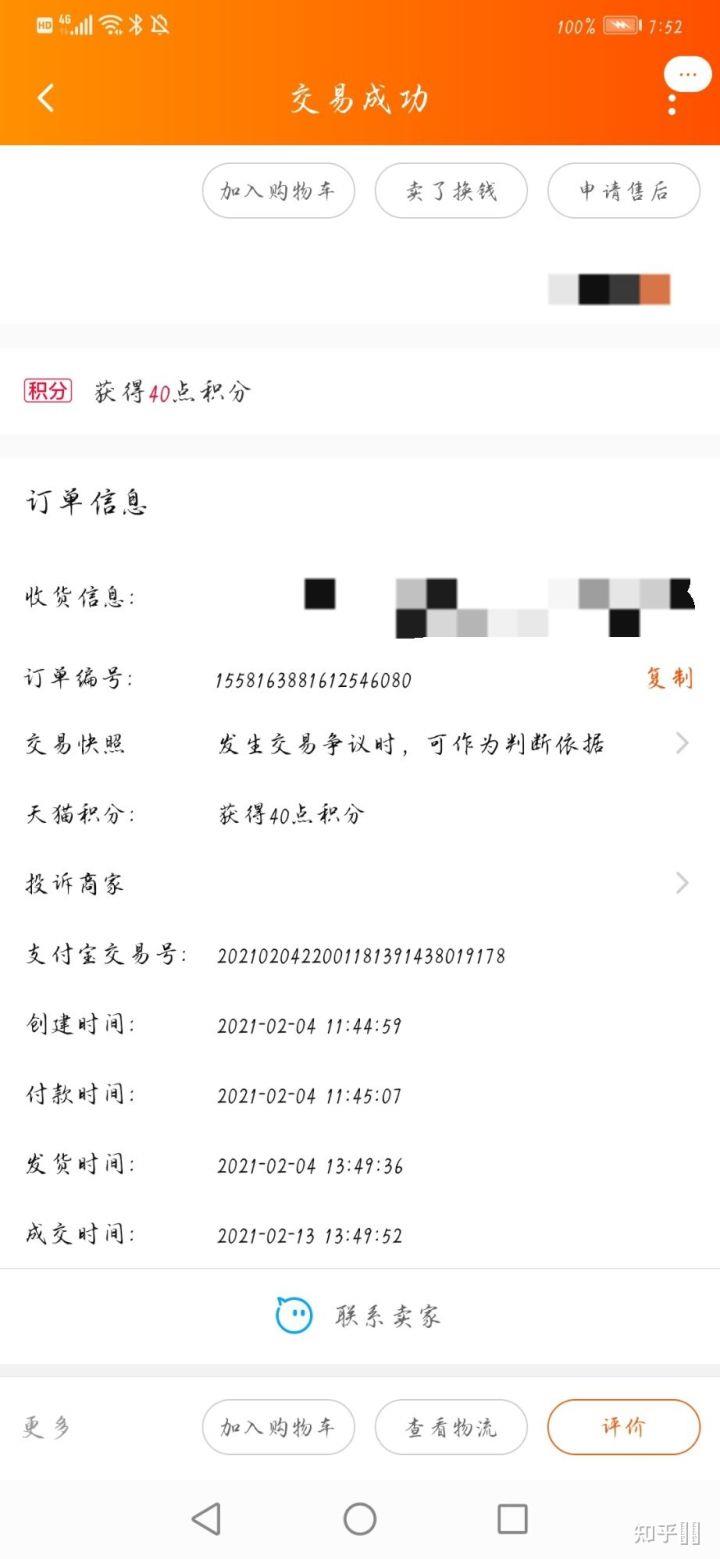Tap the bottom 加入购物车 button

point(278,1427)
